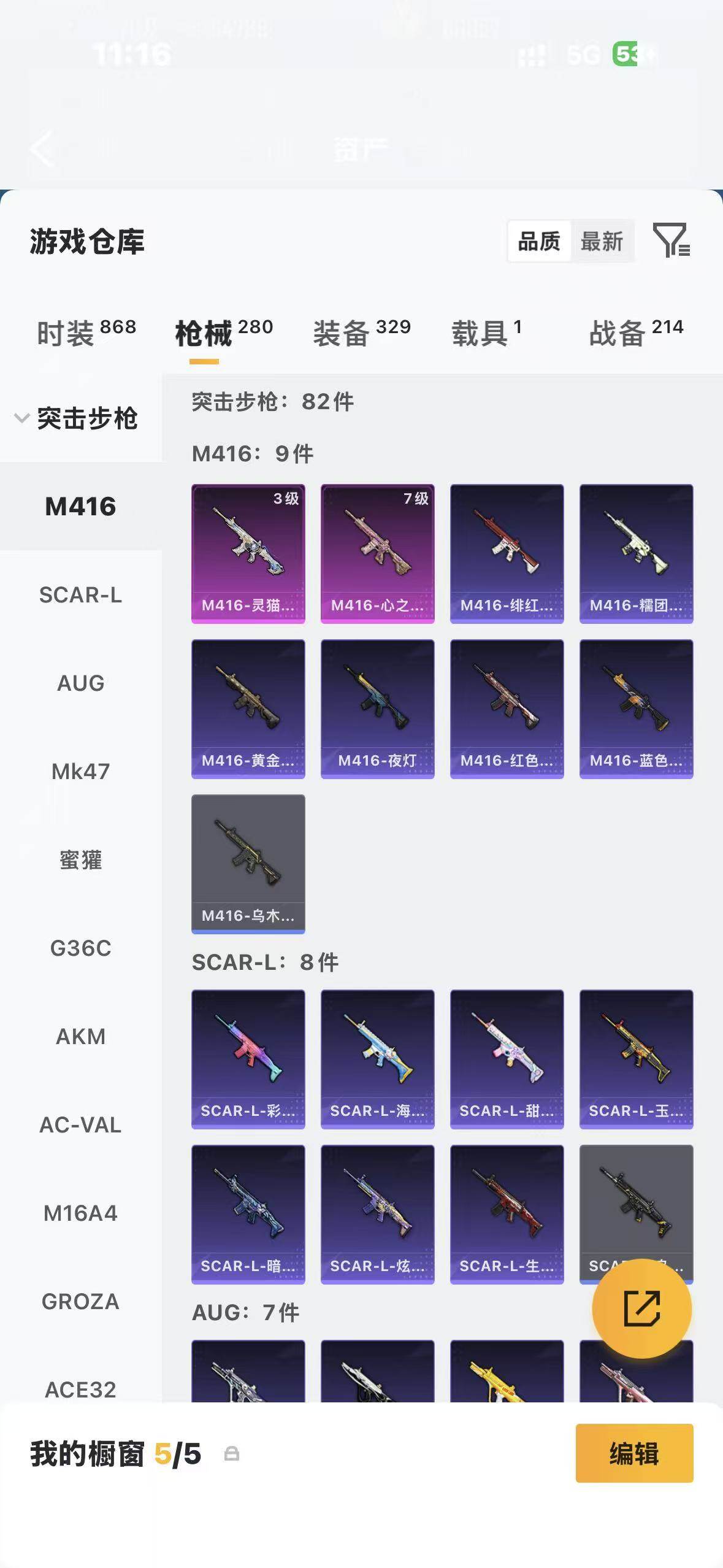723x1568 pixels.
Task: Open the M416-乌木 skin card
Action: click(x=248, y=864)
